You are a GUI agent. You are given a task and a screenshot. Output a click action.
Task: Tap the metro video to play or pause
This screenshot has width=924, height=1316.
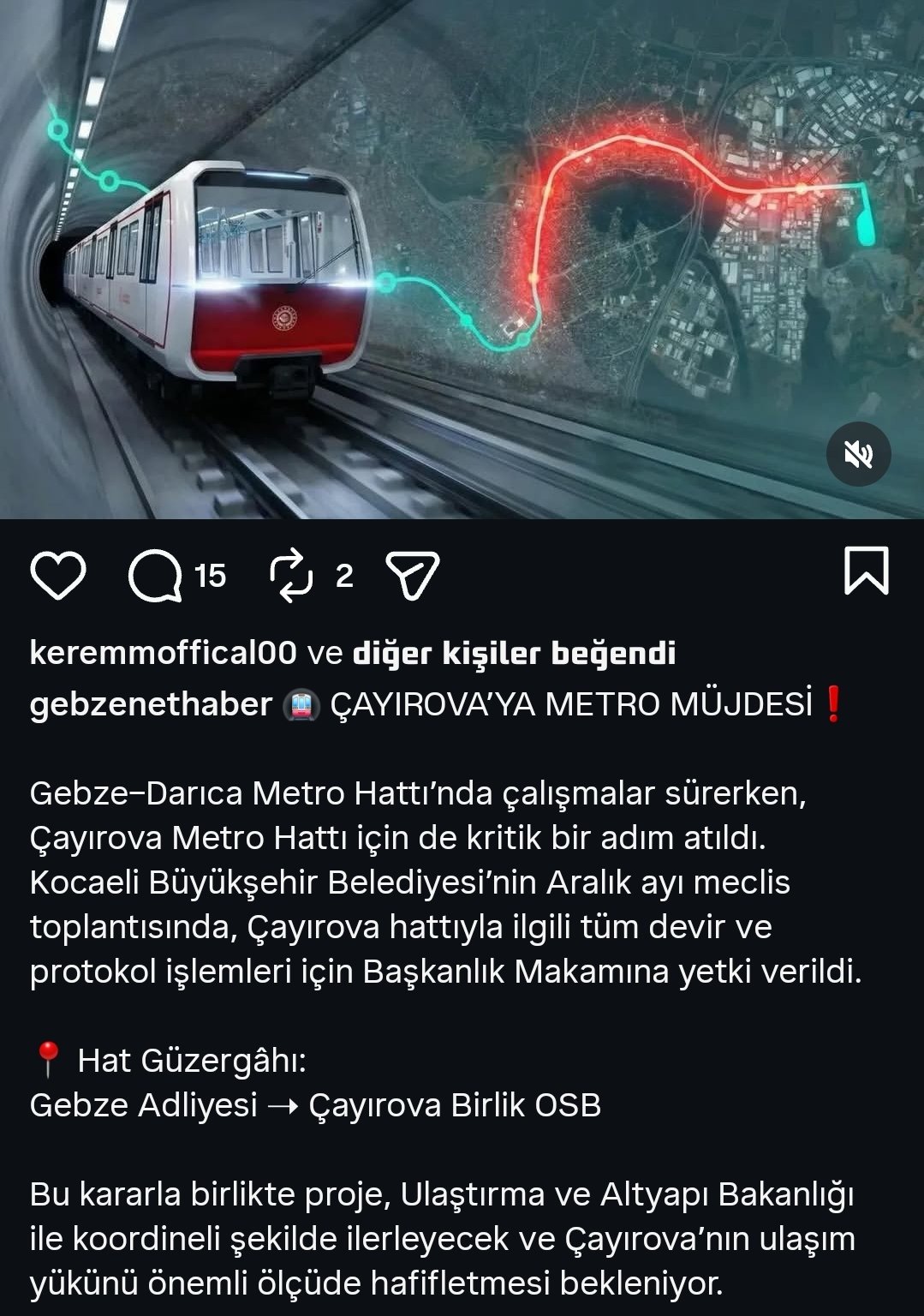pyautogui.click(x=462, y=257)
